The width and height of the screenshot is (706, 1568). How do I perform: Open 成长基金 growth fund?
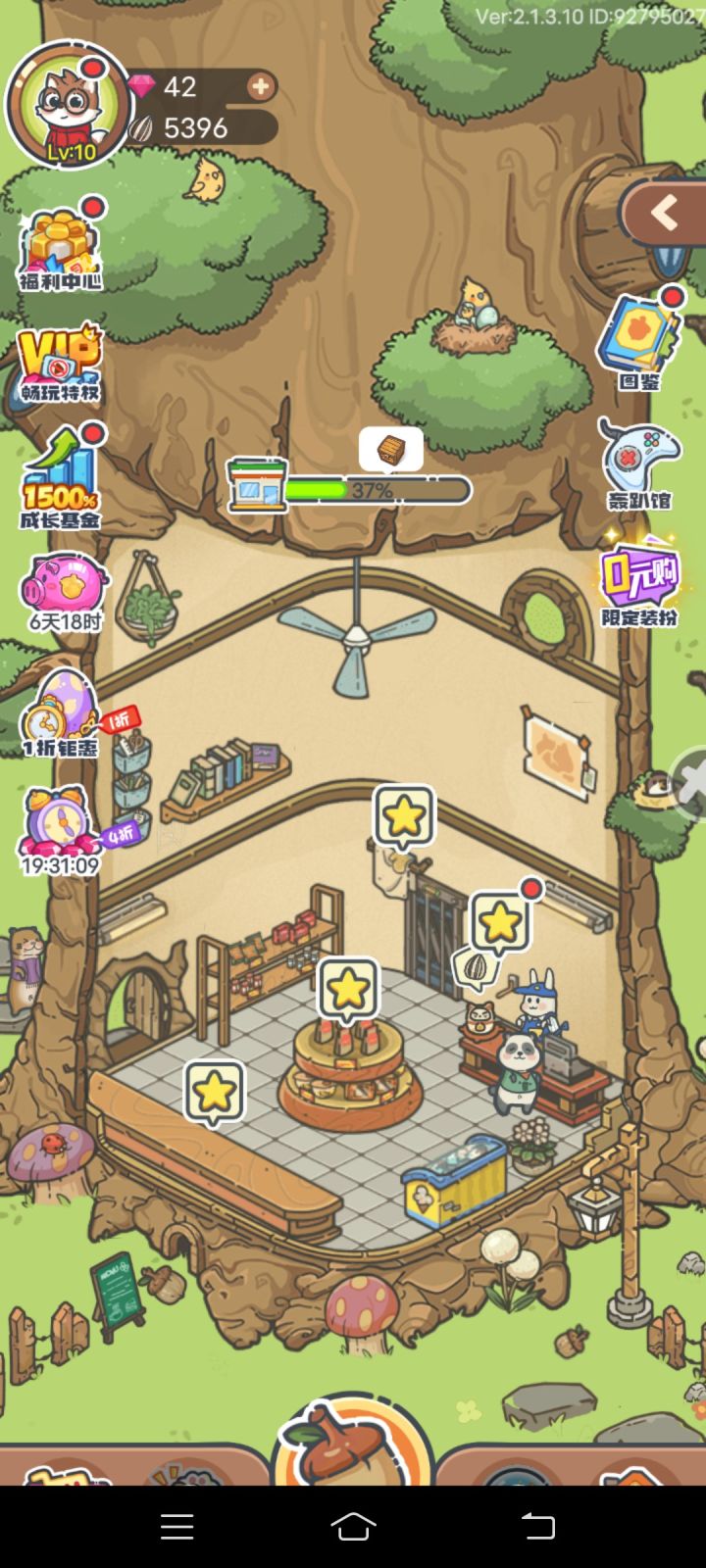point(61,478)
